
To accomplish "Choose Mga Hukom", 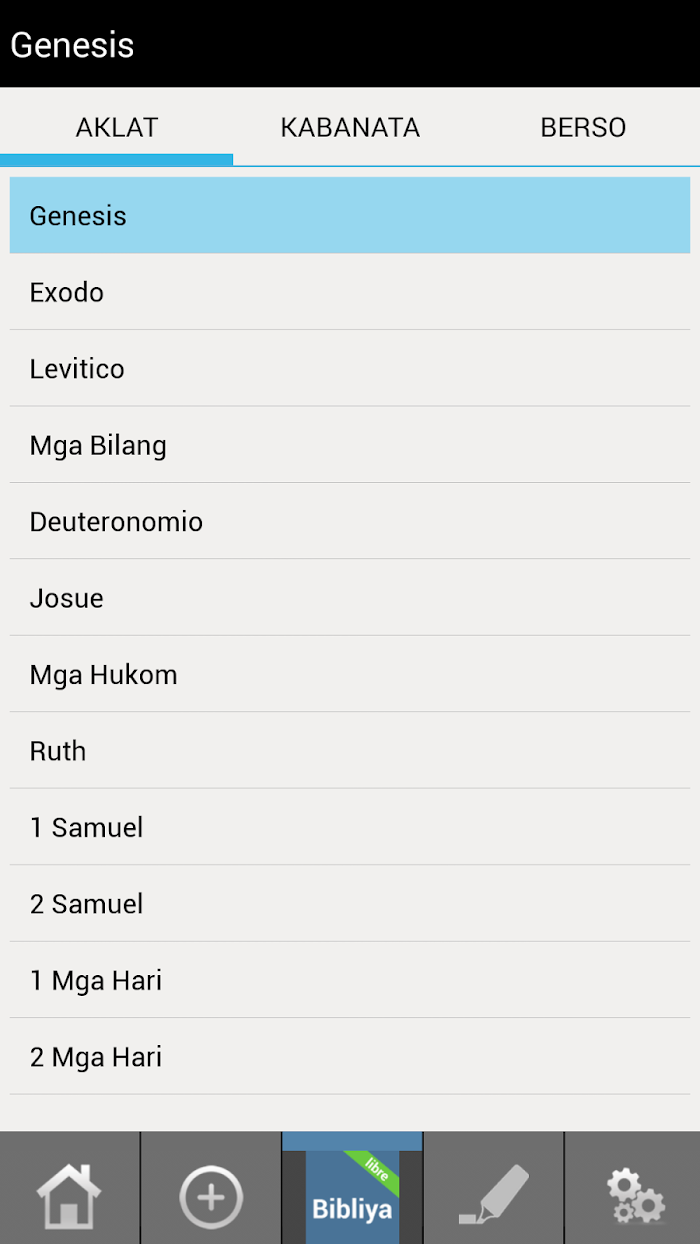I will point(350,674).
